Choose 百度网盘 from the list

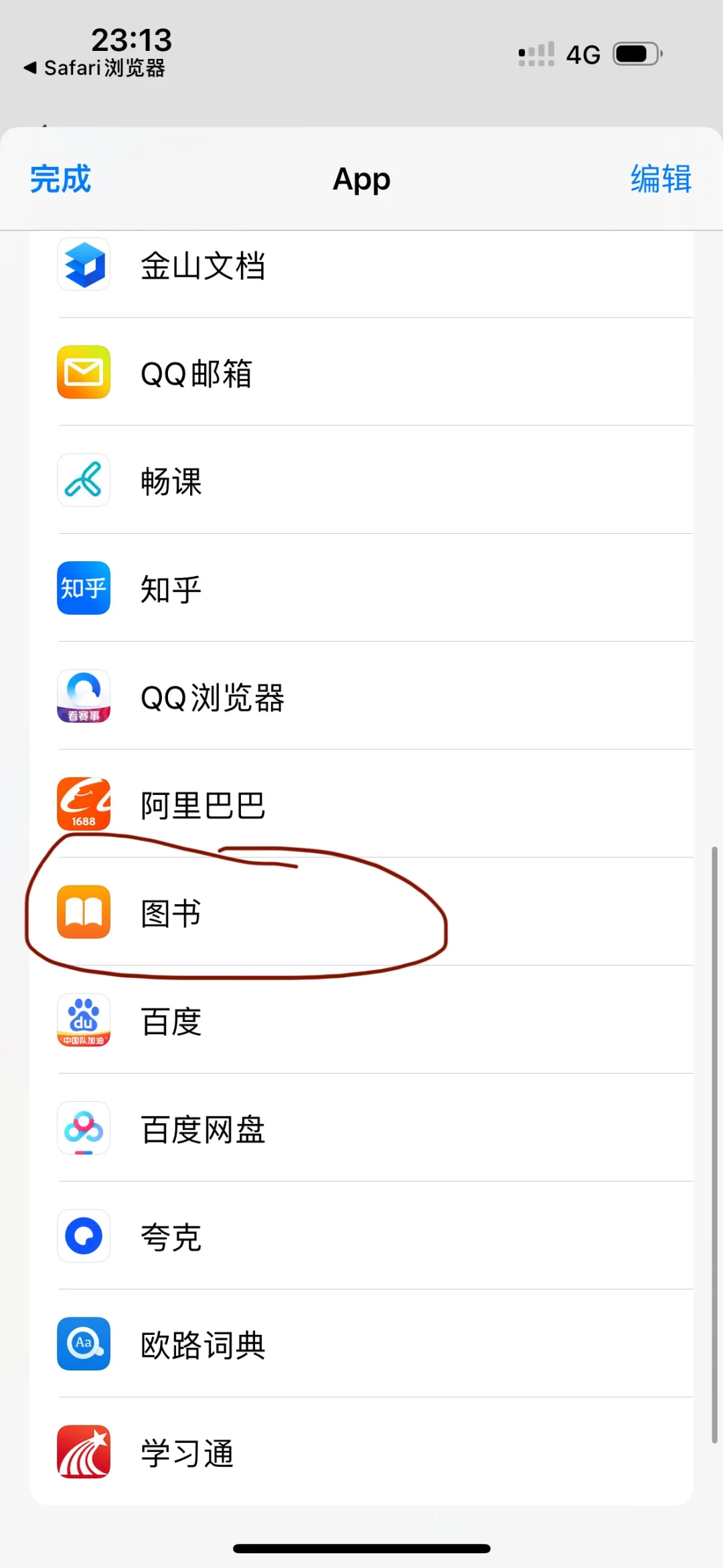pos(203,1129)
